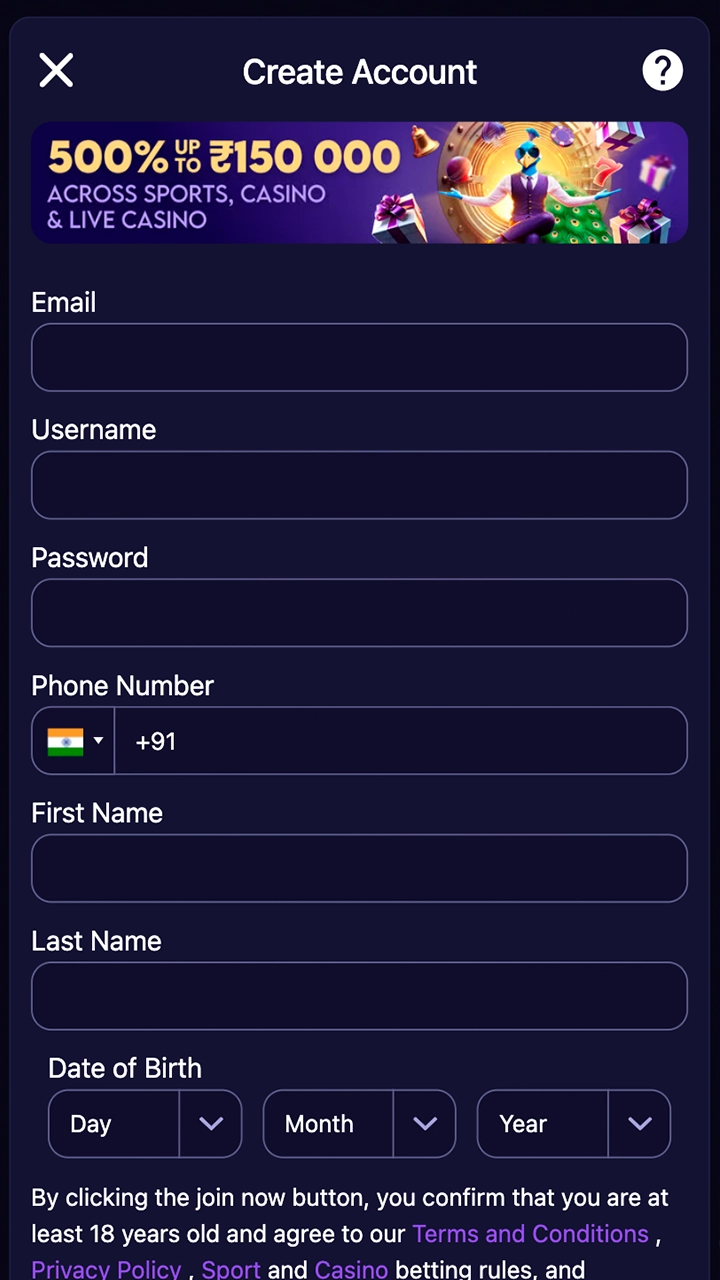Click the Month dropdown chevron icon
This screenshot has width=720, height=1280.
(x=425, y=1124)
